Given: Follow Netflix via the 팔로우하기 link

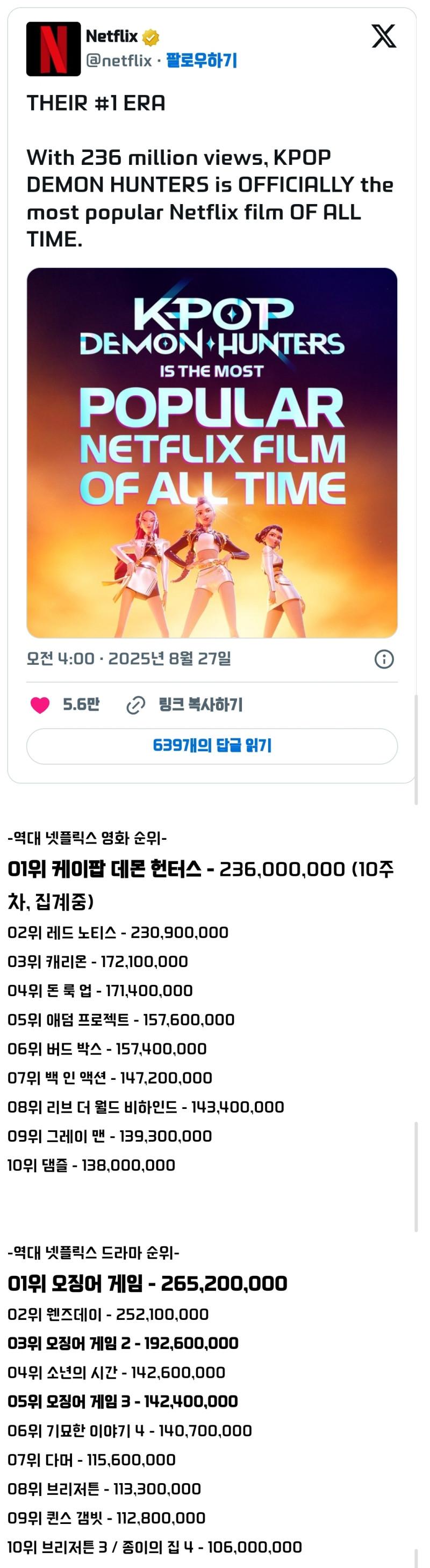Looking at the screenshot, I should (201, 60).
